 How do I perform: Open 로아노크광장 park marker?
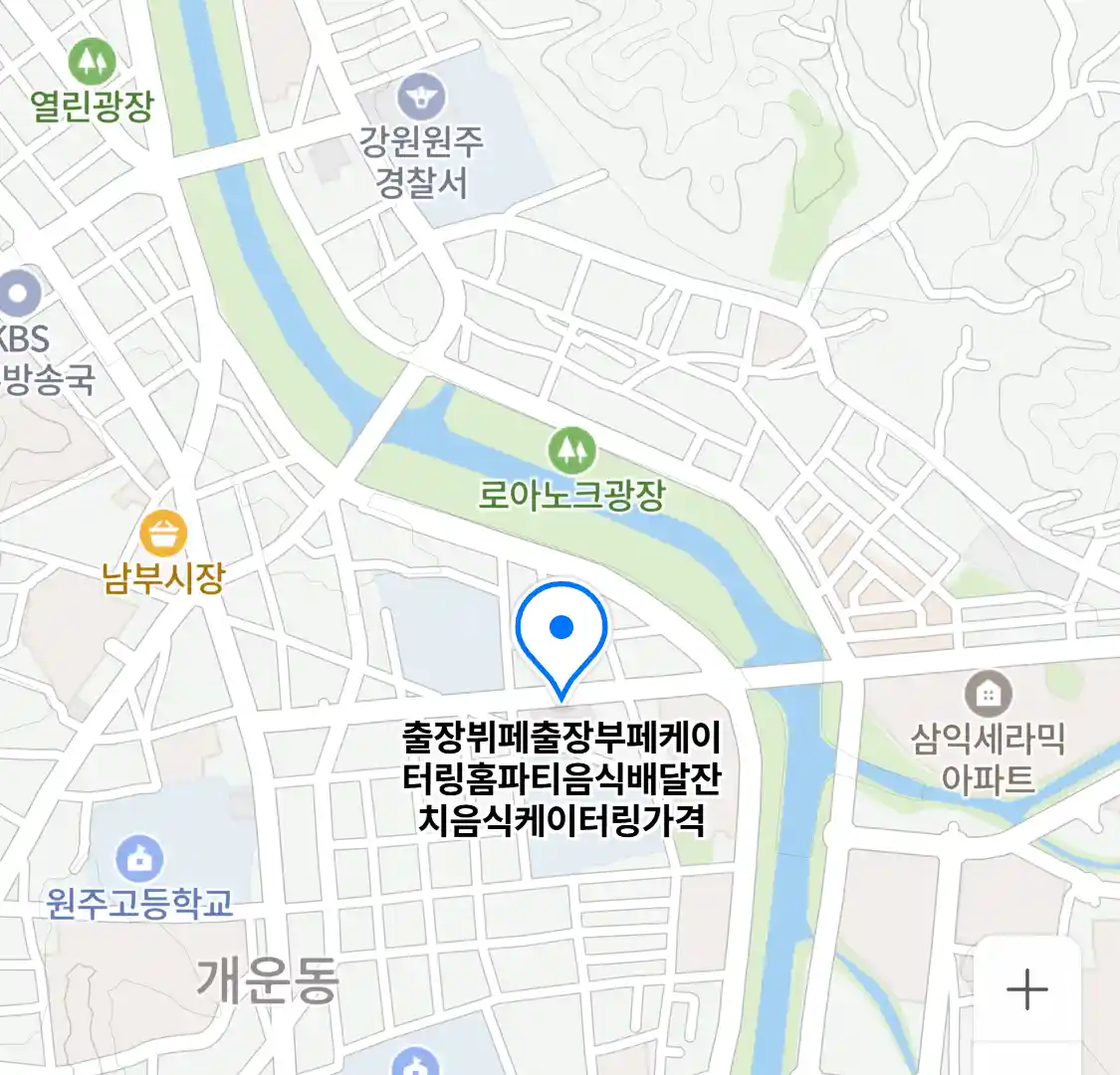point(571,452)
